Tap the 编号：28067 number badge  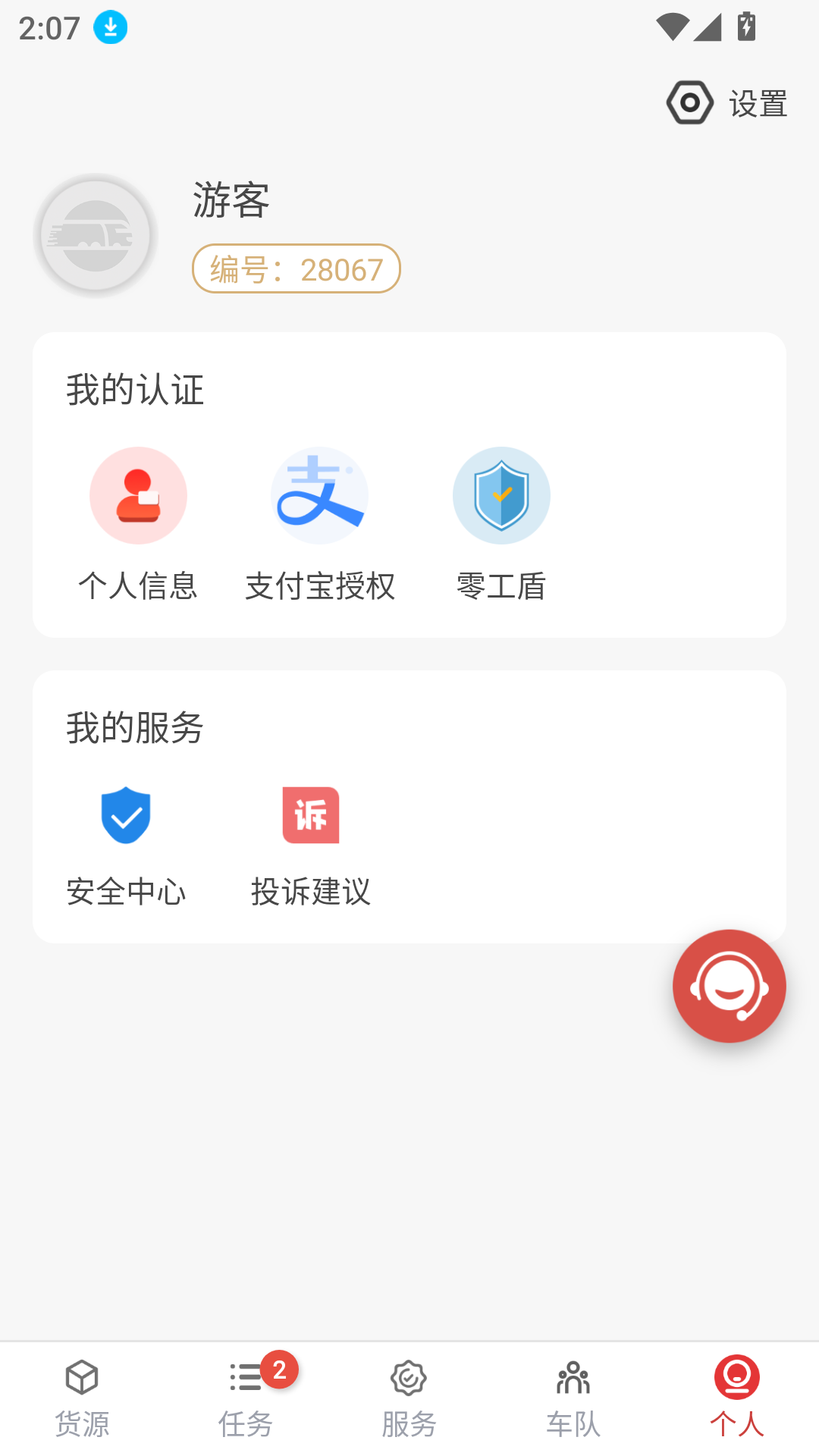296,269
